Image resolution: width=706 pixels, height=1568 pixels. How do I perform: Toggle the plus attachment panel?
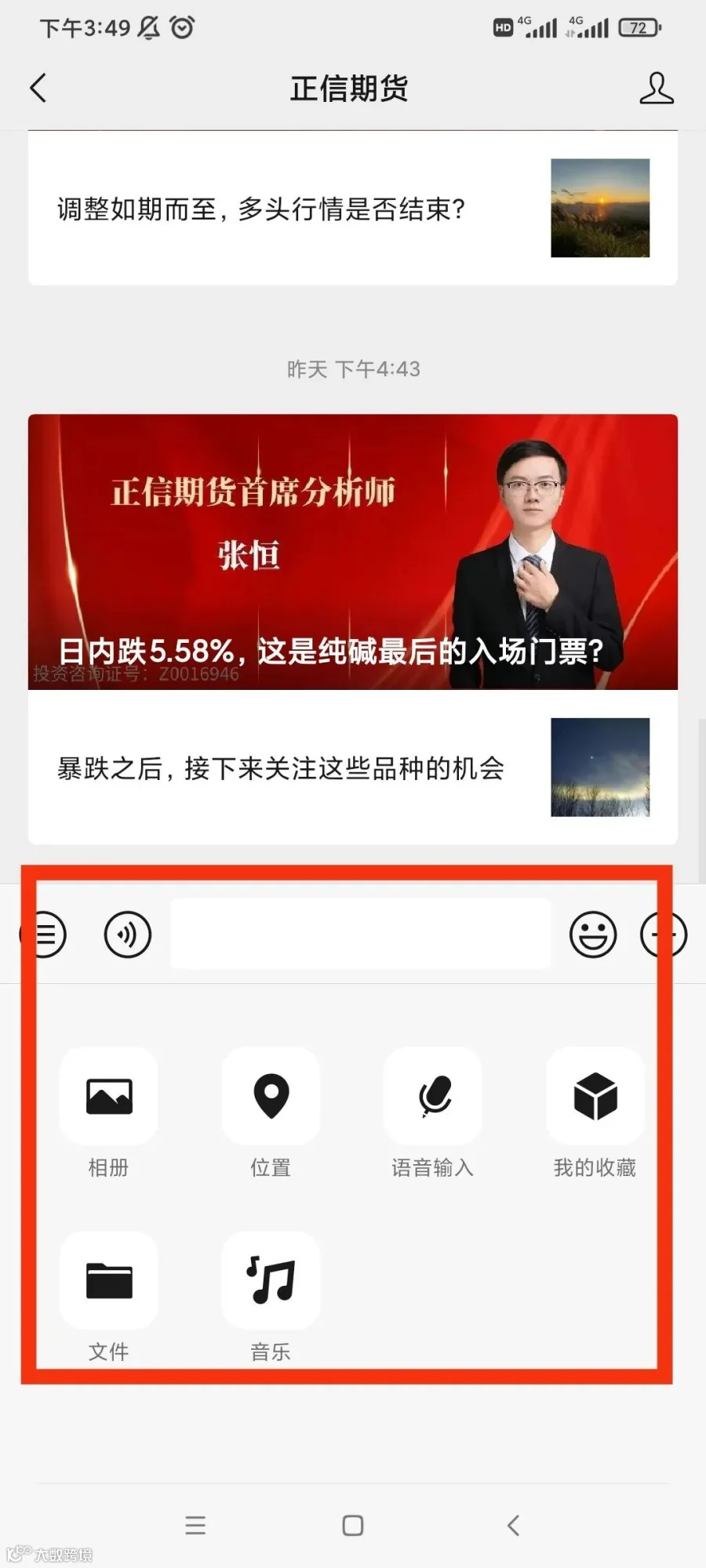(664, 935)
